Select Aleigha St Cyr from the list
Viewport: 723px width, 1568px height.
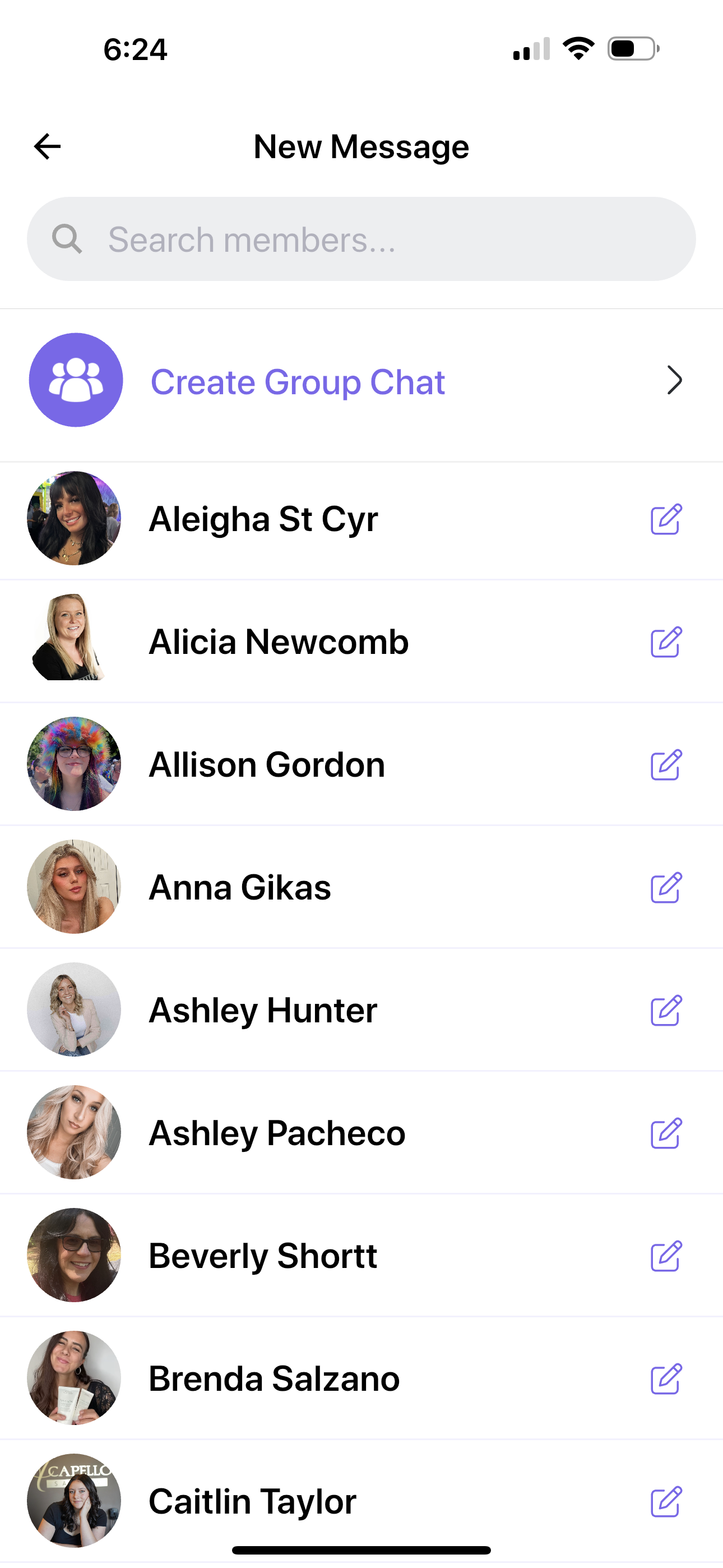click(x=263, y=519)
